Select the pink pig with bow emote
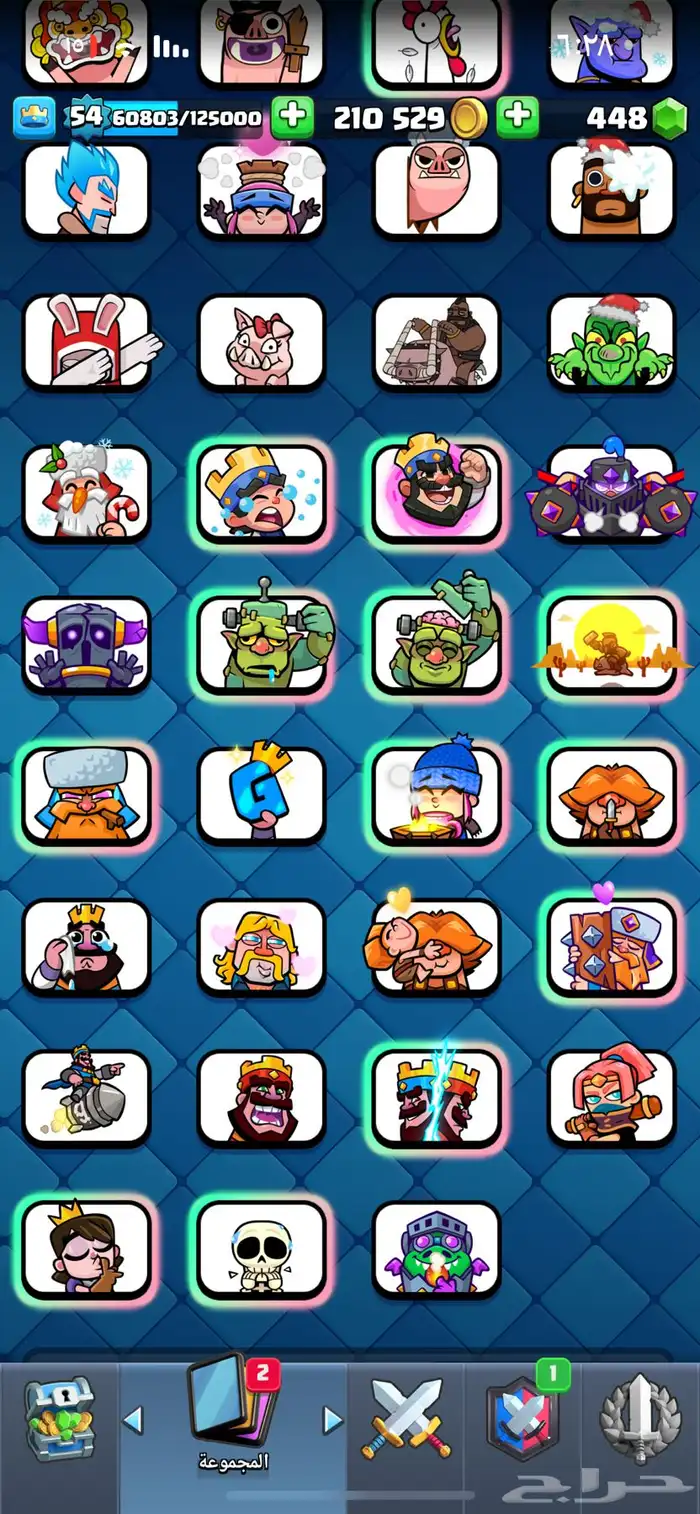 pos(261,342)
